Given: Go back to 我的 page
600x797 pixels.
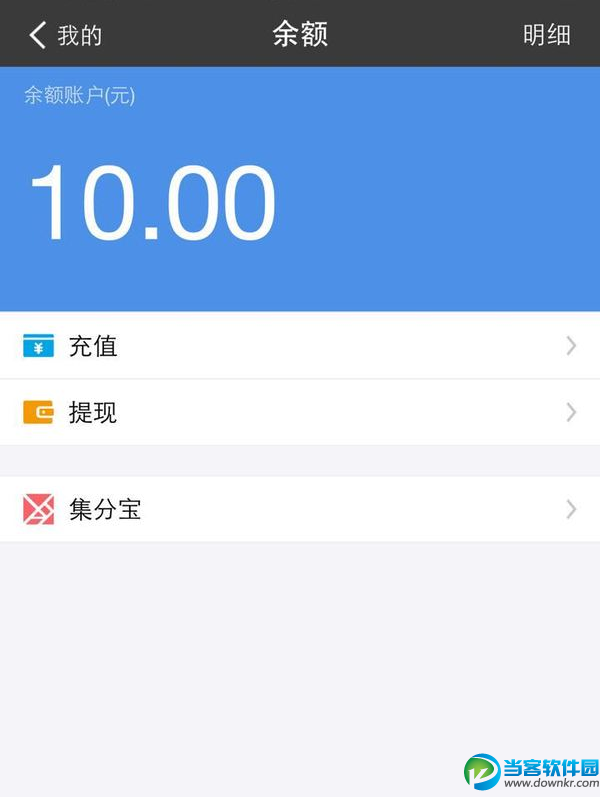Looking at the screenshot, I should [x=65, y=35].
